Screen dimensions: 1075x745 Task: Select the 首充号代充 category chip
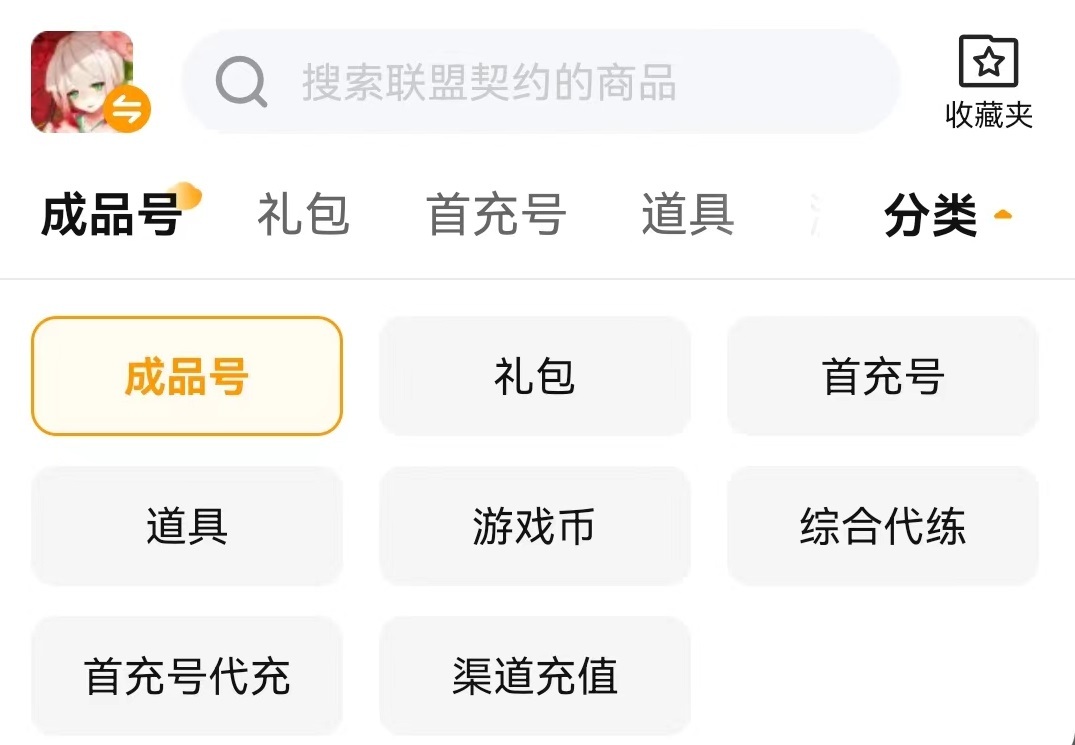187,676
